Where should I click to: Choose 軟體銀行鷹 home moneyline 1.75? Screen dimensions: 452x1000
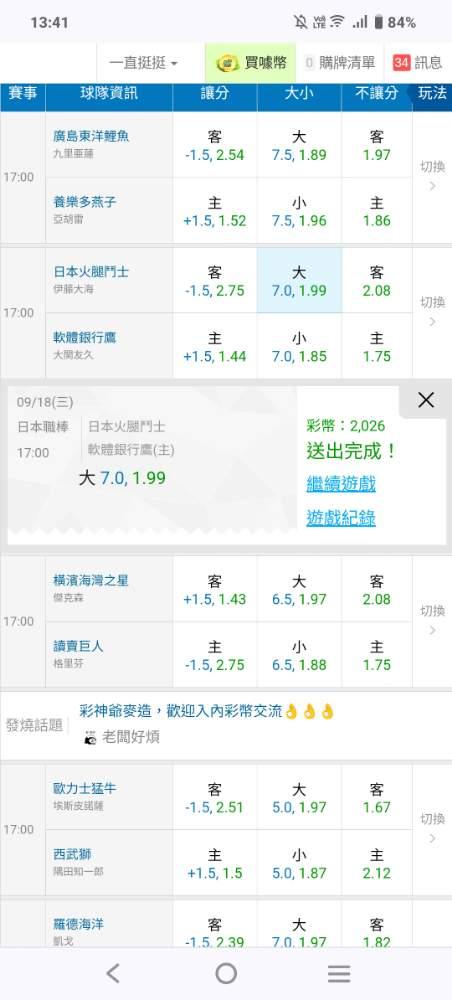(377, 346)
